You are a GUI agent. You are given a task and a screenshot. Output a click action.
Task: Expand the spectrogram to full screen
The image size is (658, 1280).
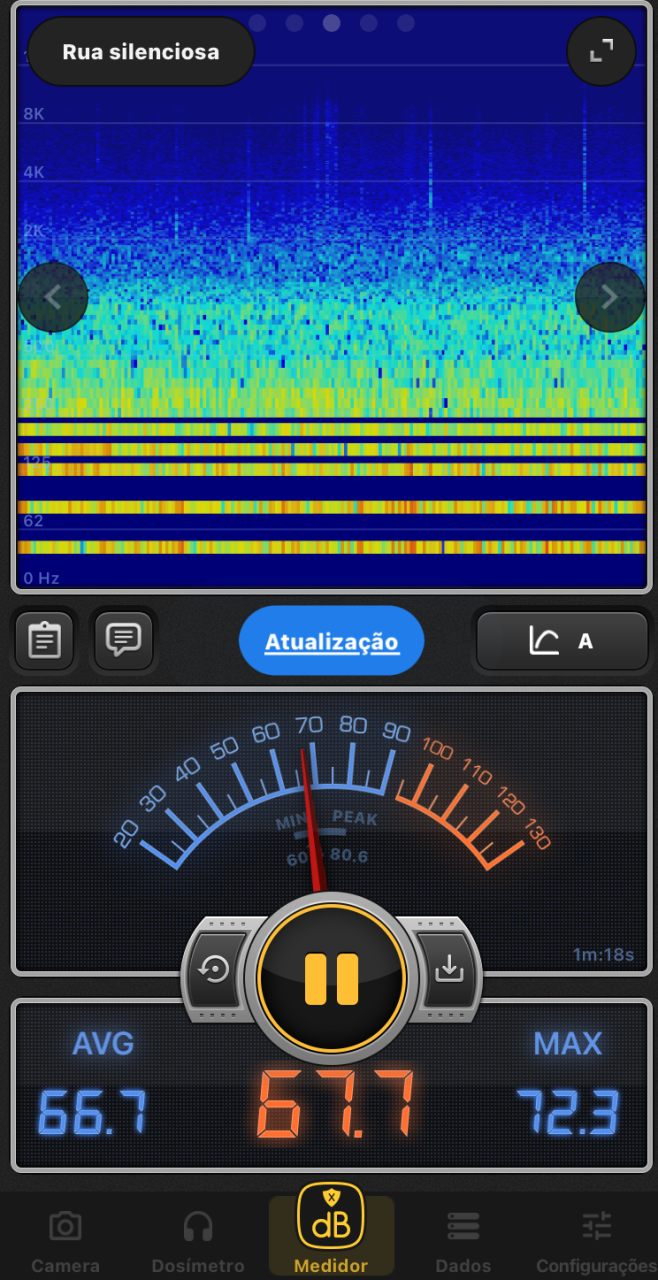coord(601,51)
